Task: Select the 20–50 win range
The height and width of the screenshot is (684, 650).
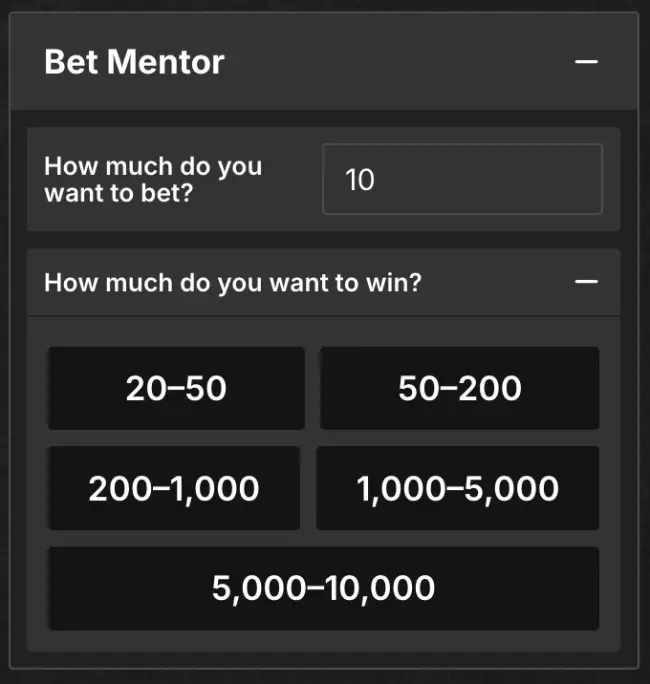Action: click(176, 388)
